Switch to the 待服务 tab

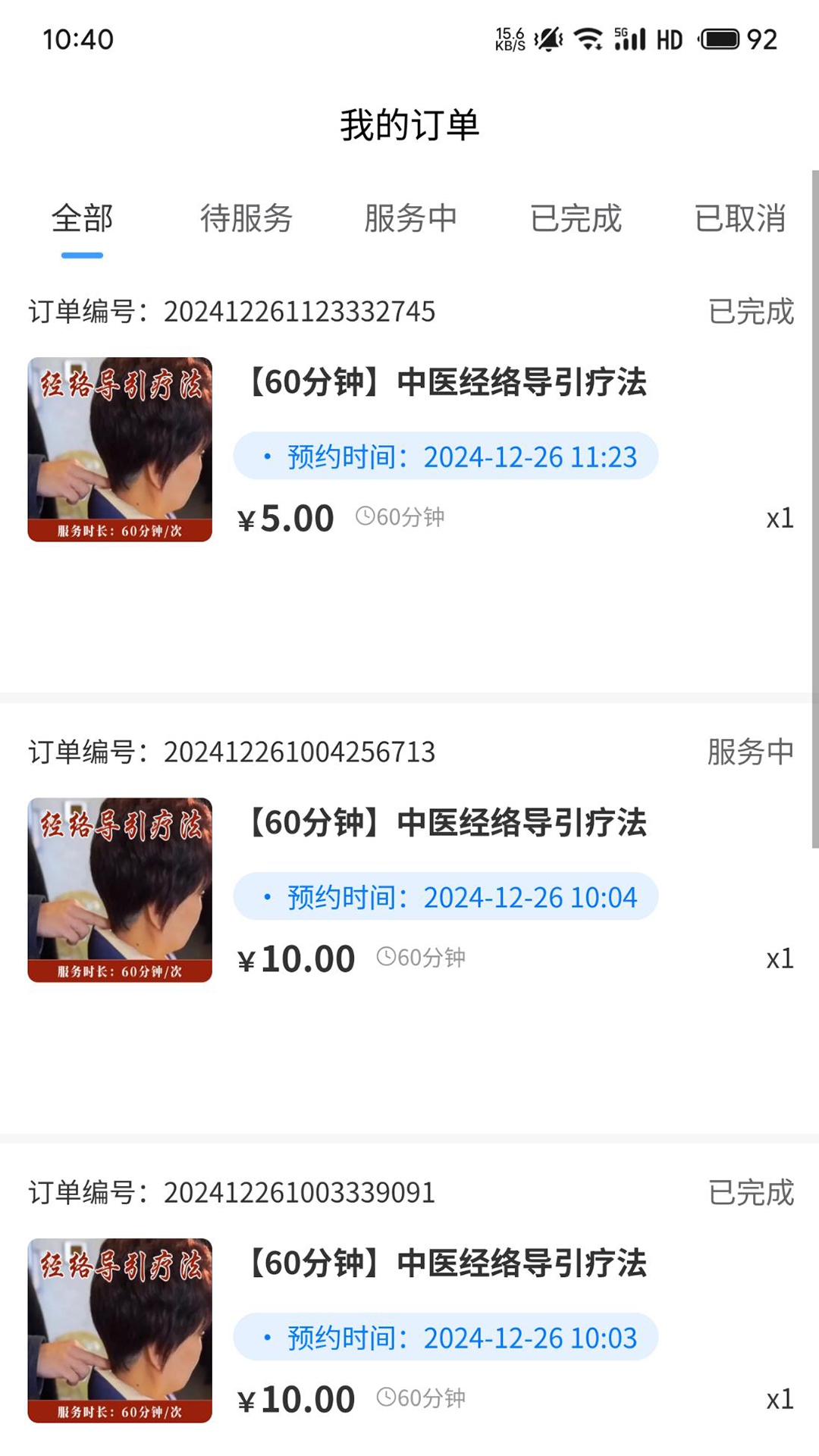(x=246, y=218)
